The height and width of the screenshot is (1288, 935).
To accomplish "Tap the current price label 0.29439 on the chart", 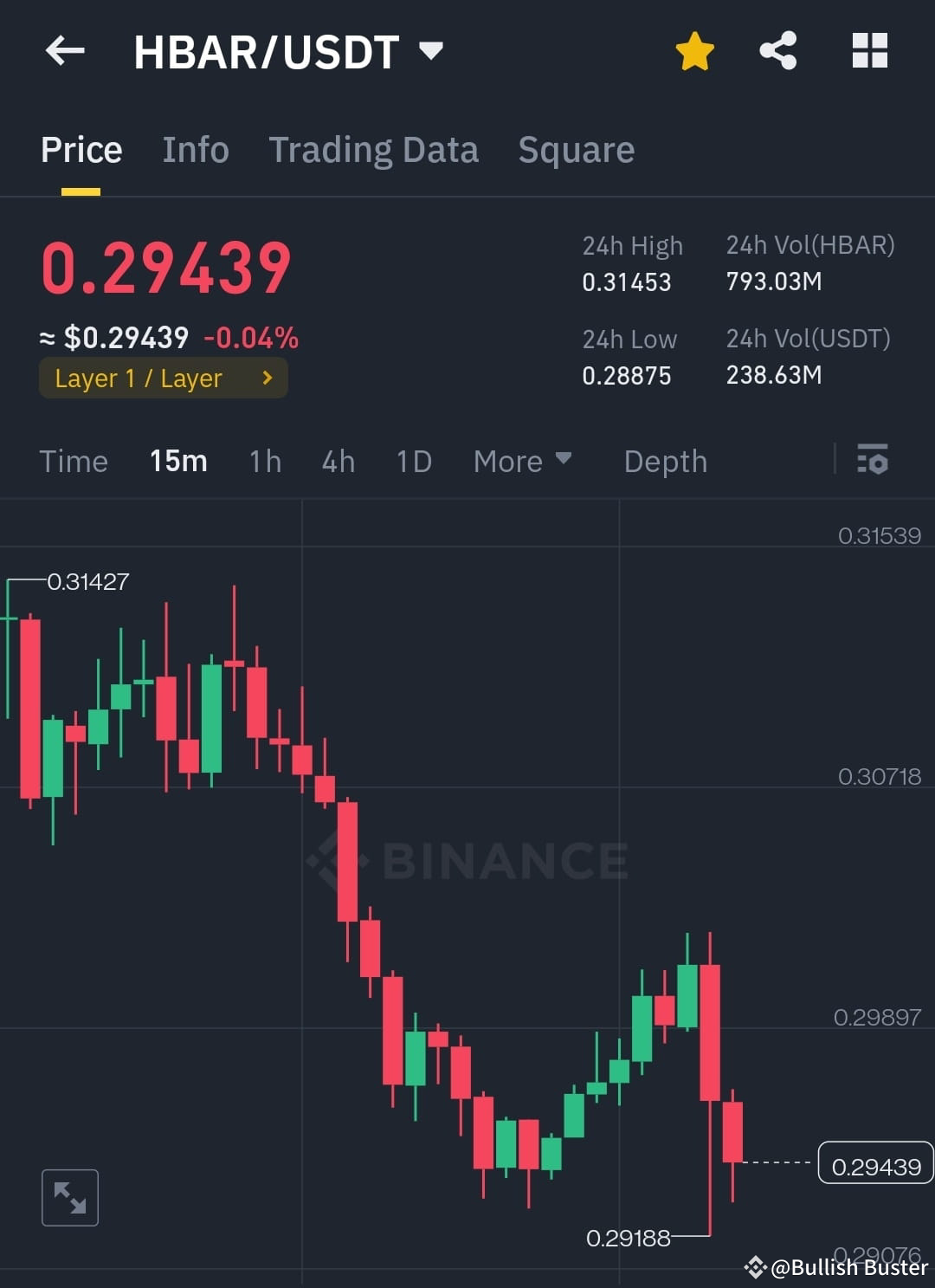I will pyautogui.click(x=875, y=1165).
